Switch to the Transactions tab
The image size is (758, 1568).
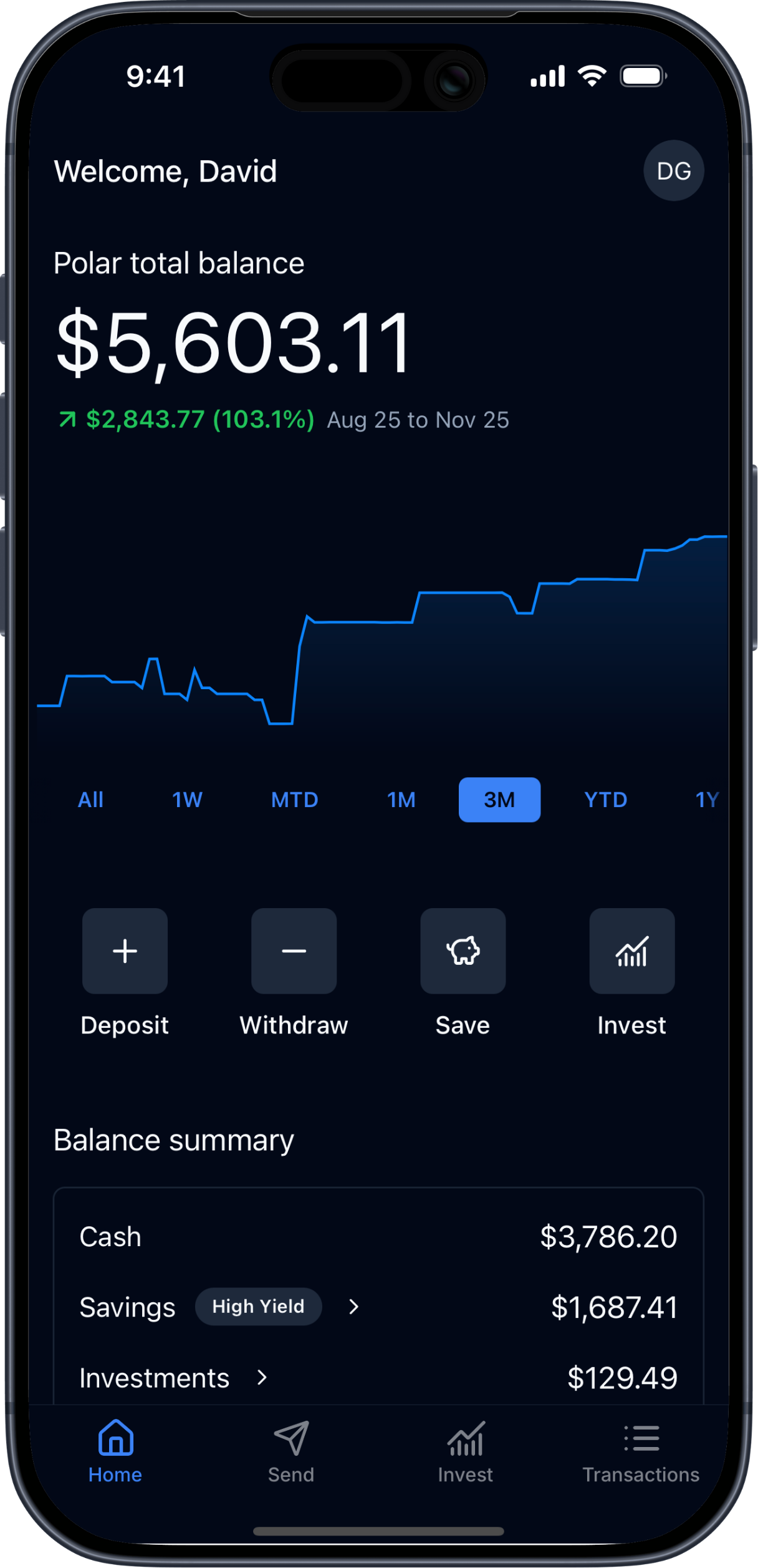coord(641,1452)
